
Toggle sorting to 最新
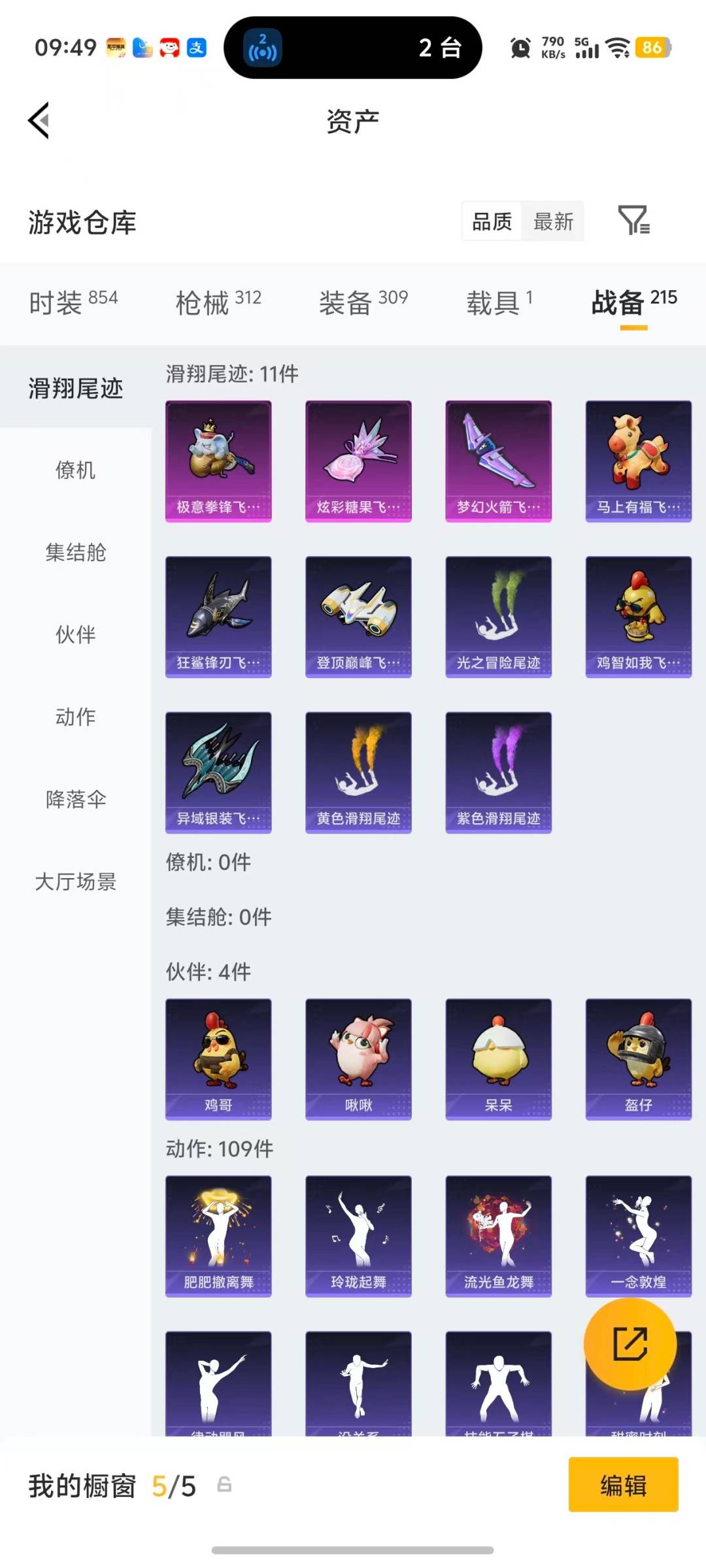tap(552, 221)
